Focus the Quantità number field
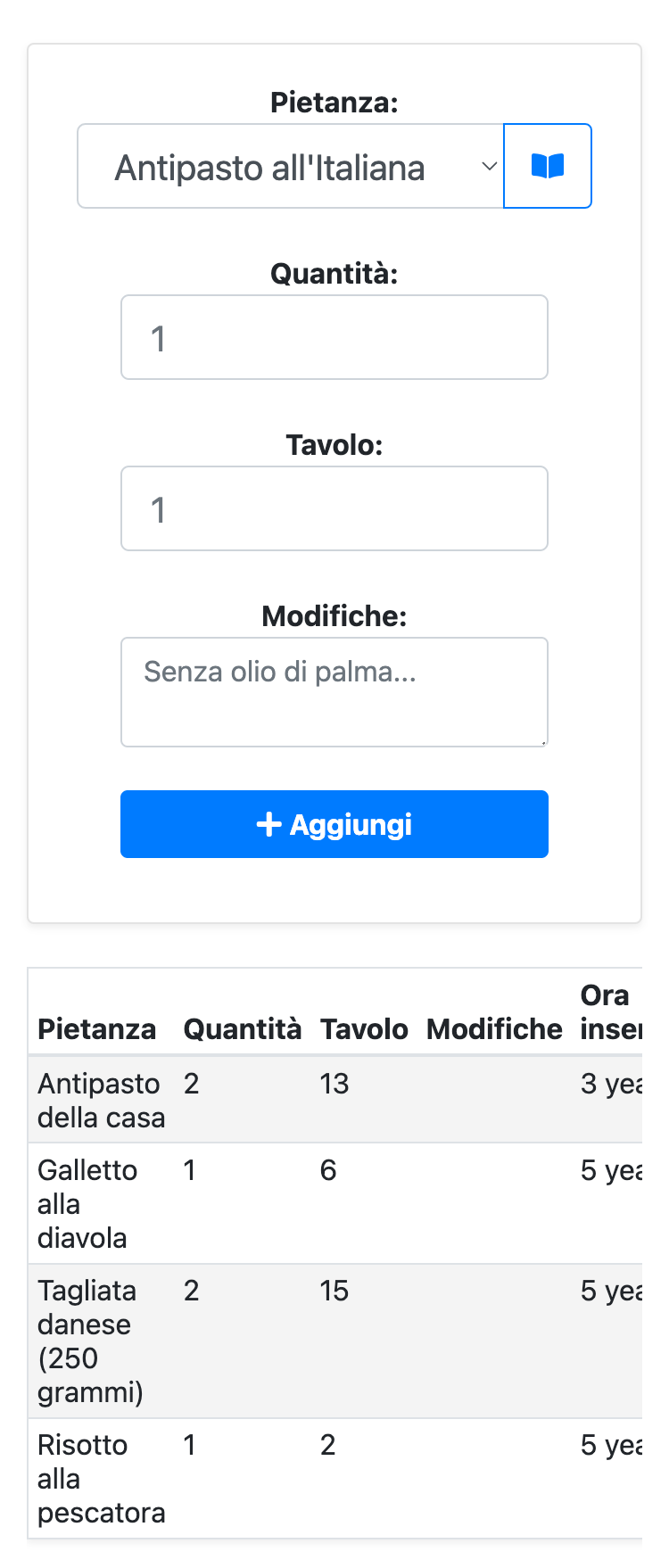The image size is (669, 1568). (334, 338)
